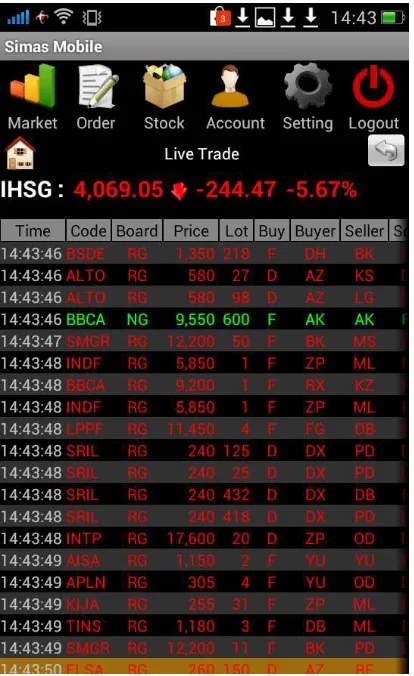Go to the Stock section
The image size is (414, 676).
coord(164,97)
